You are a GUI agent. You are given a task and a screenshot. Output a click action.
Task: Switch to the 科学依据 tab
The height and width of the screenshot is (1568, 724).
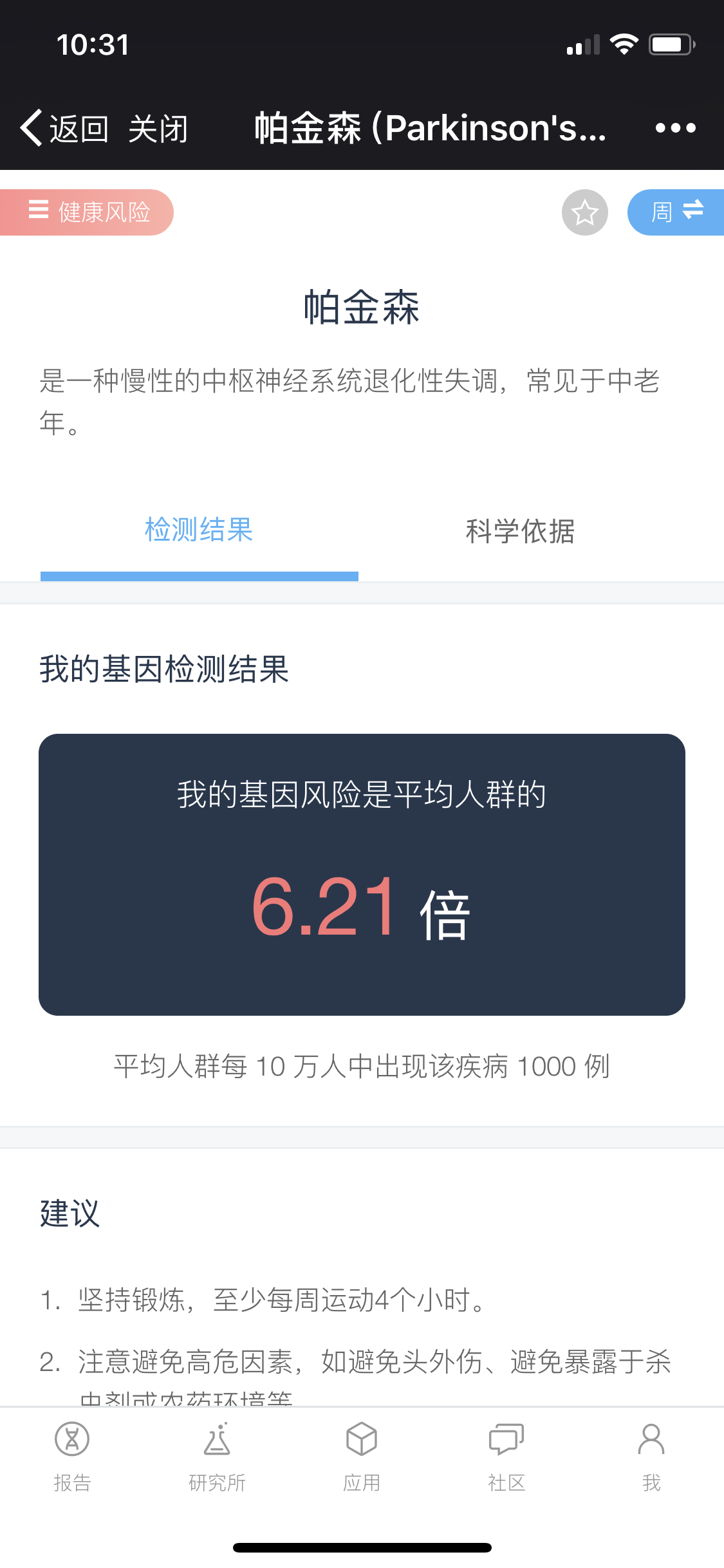(520, 532)
